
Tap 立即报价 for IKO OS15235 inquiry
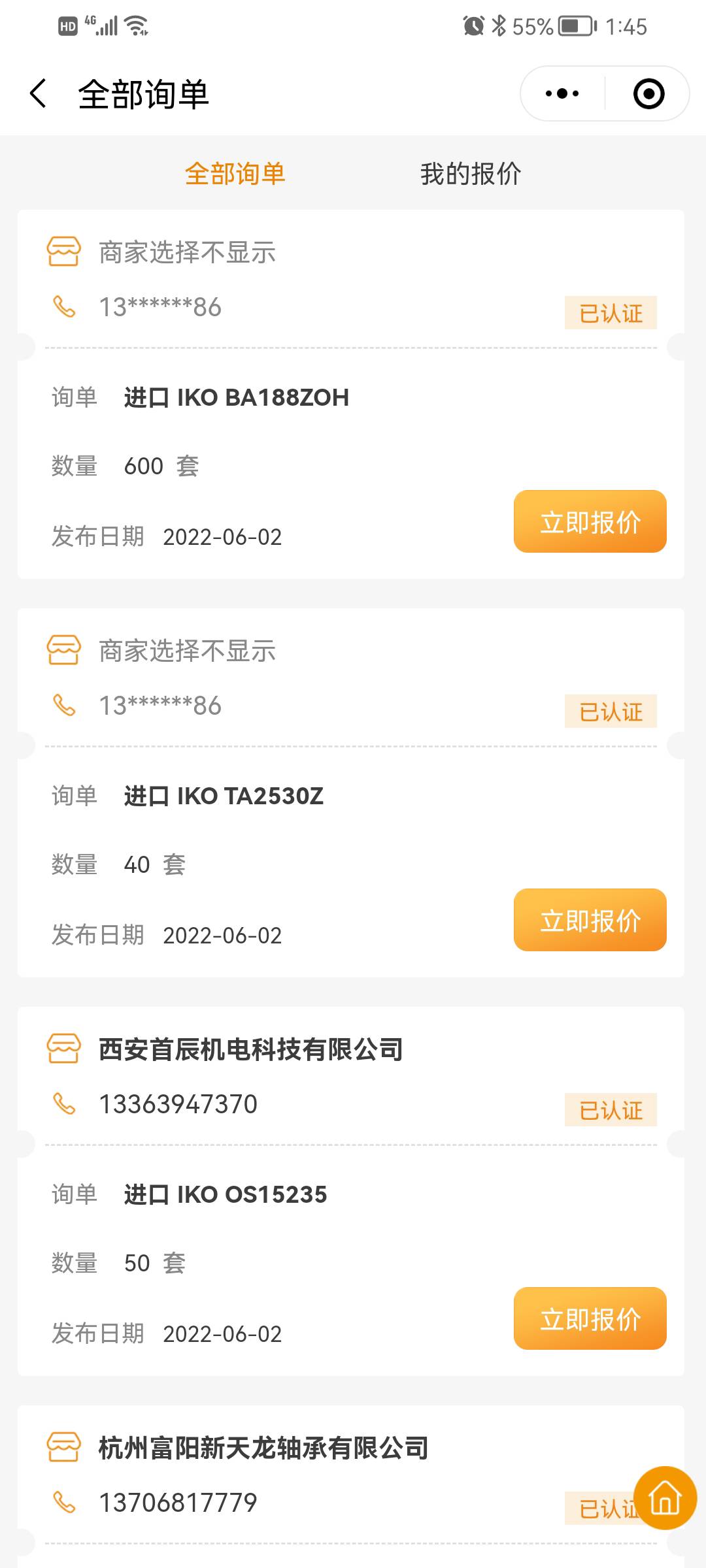[590, 1318]
